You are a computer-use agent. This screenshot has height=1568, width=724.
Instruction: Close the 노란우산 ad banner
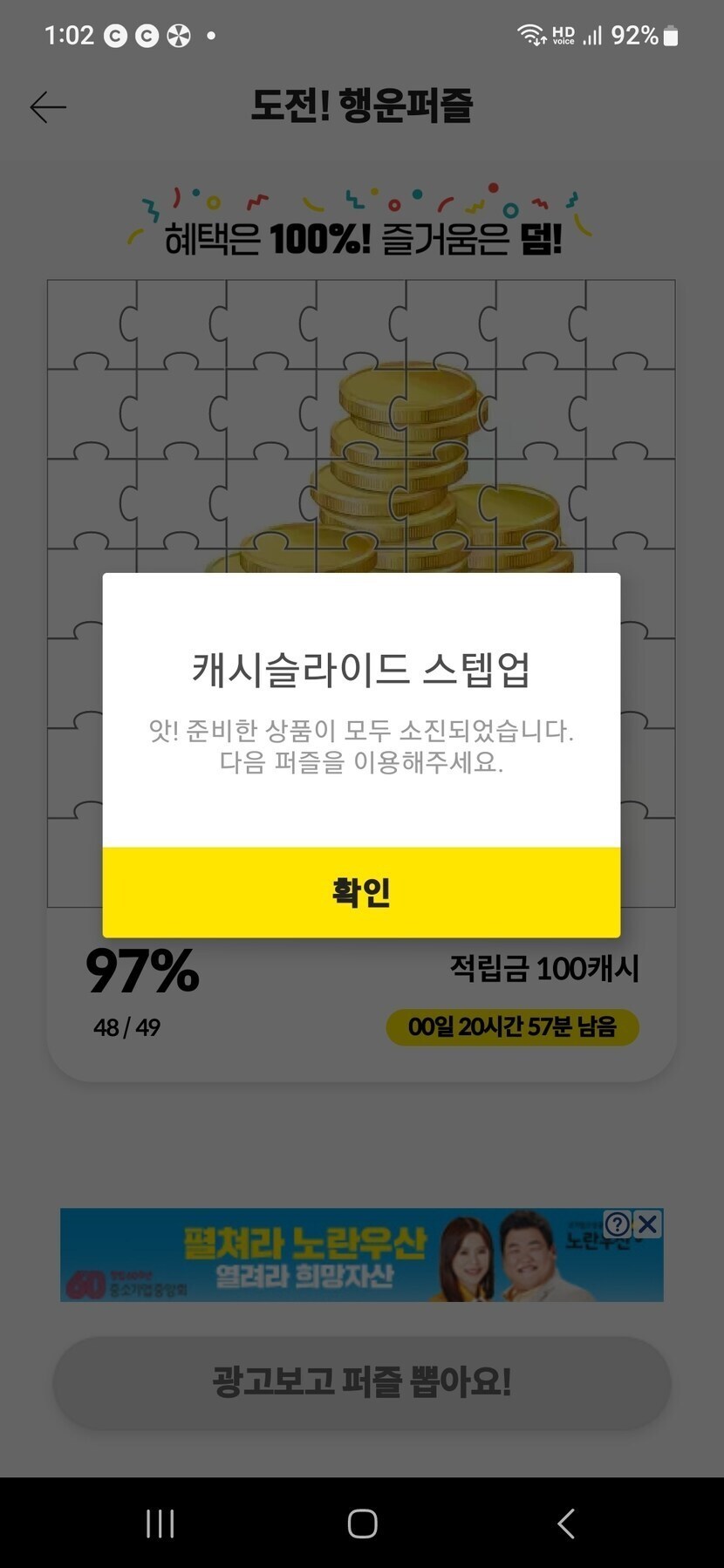(x=647, y=1224)
